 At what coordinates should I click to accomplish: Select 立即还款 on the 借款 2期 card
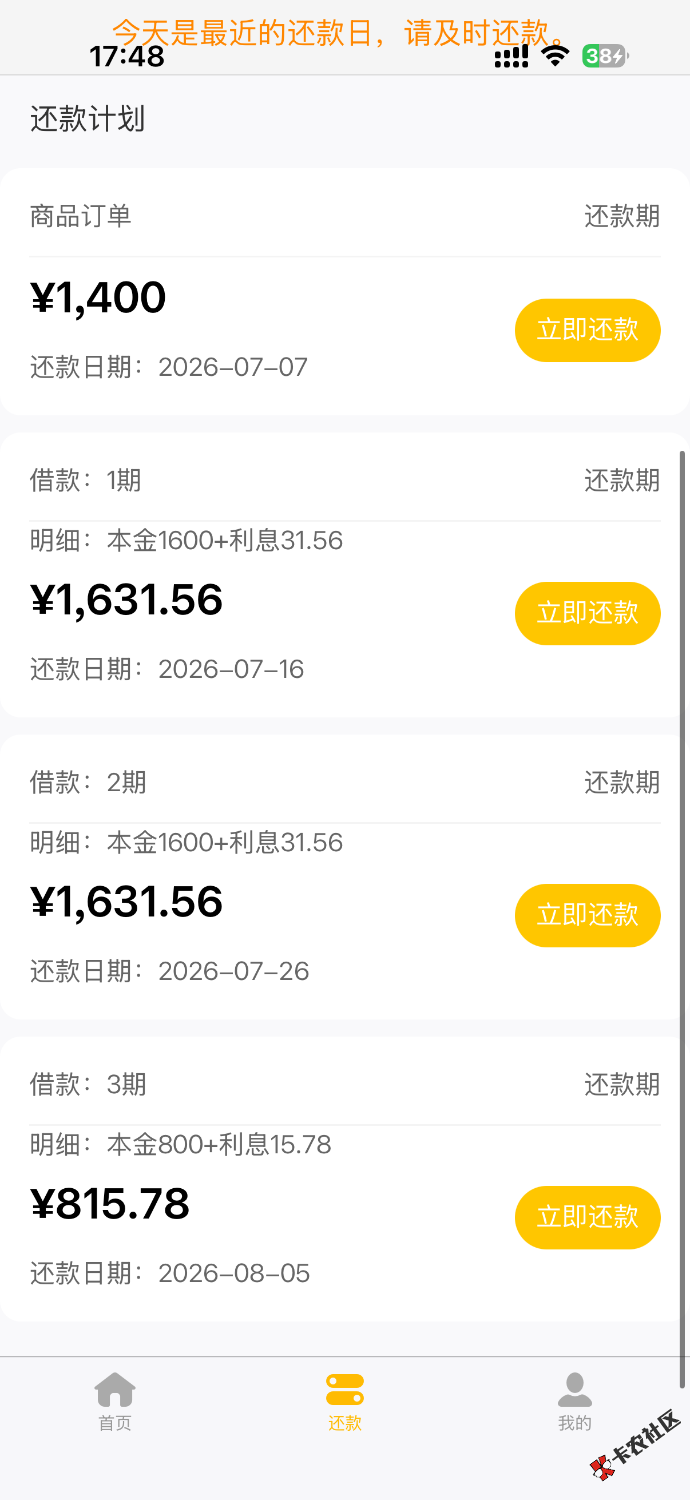(x=588, y=915)
